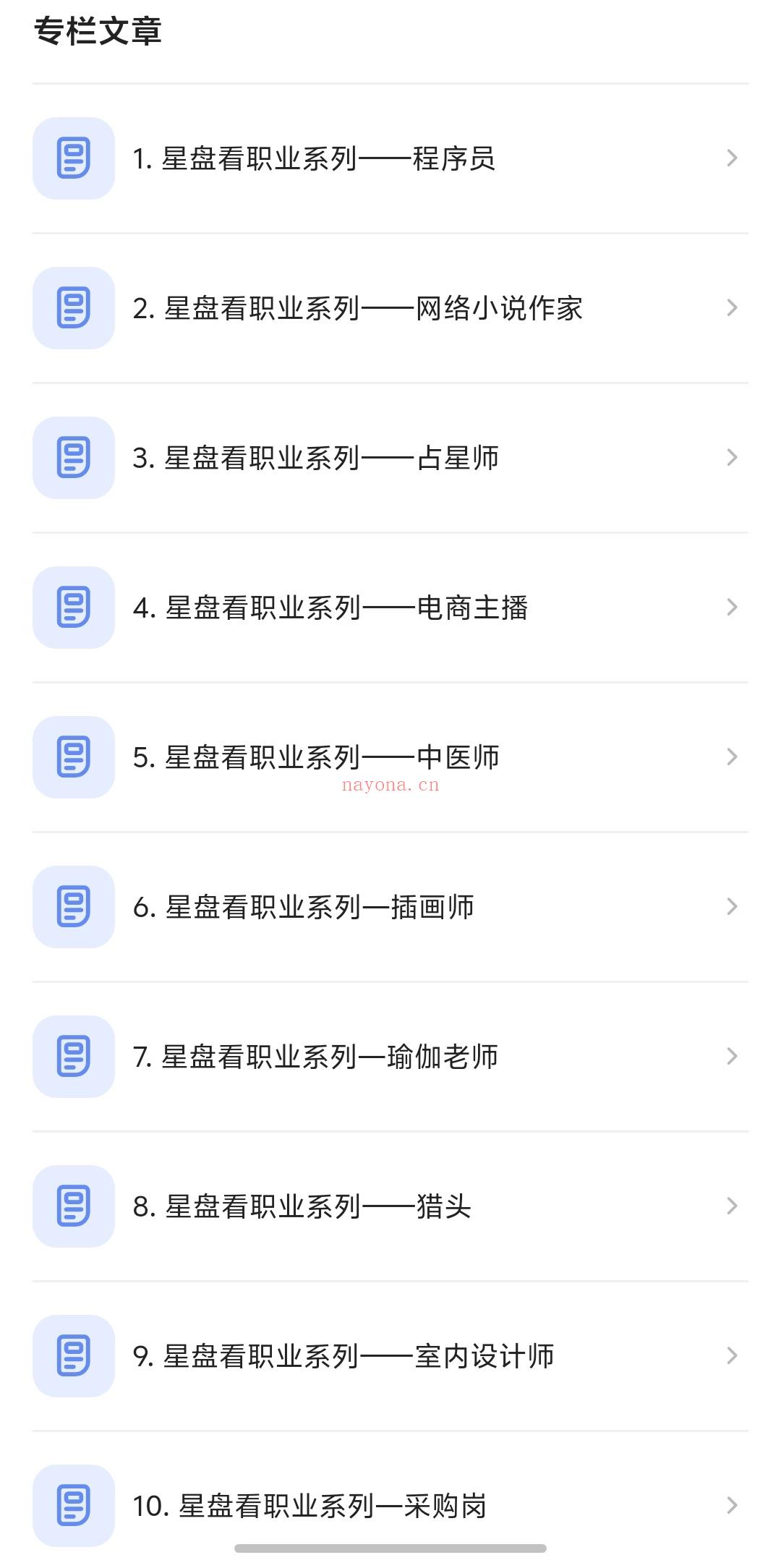
Task: Select the article icon next to 插画师
Action: click(72, 906)
